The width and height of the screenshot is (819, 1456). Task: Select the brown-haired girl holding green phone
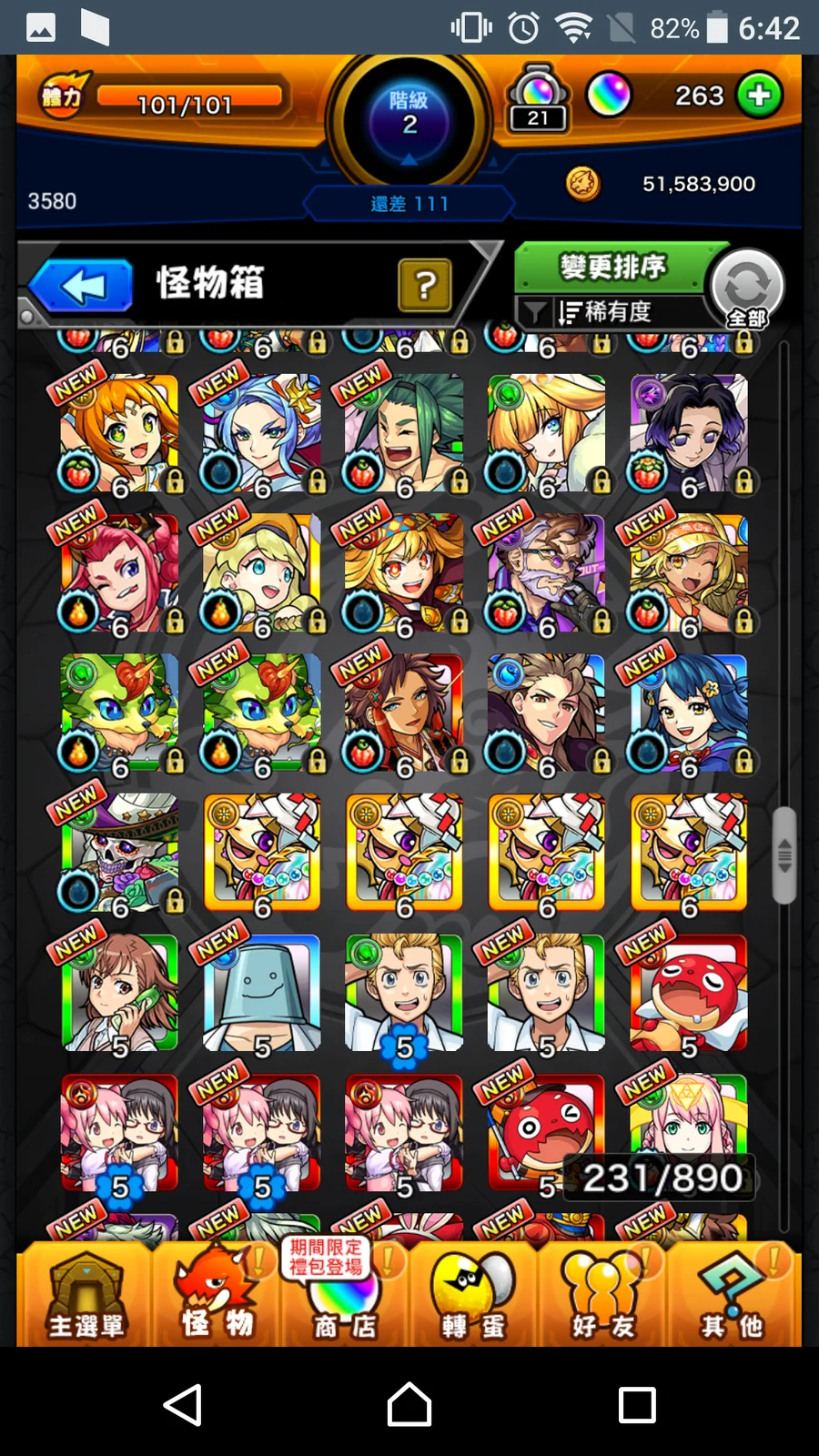[x=119, y=993]
